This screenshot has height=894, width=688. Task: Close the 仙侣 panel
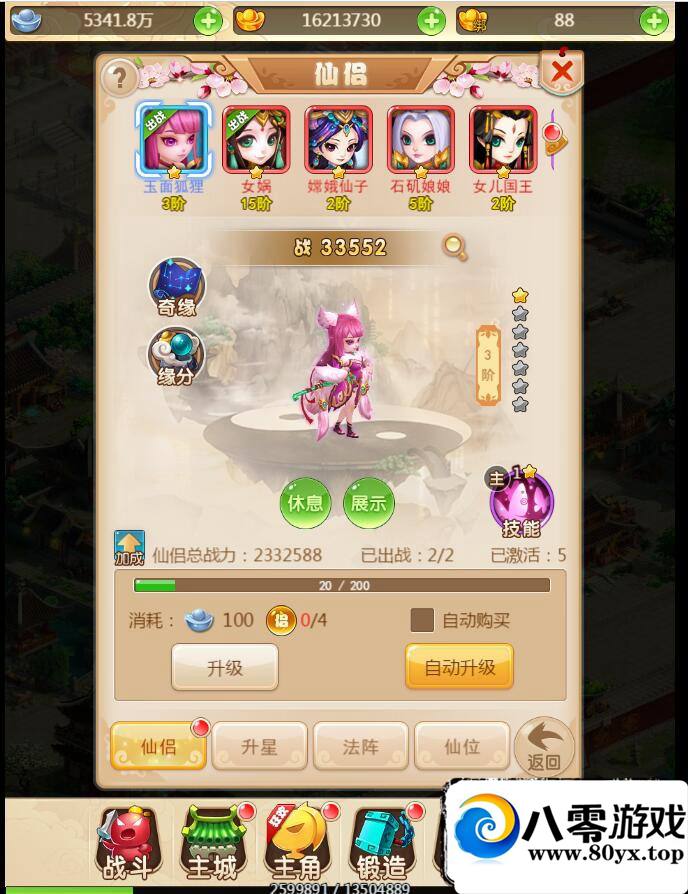click(562, 72)
